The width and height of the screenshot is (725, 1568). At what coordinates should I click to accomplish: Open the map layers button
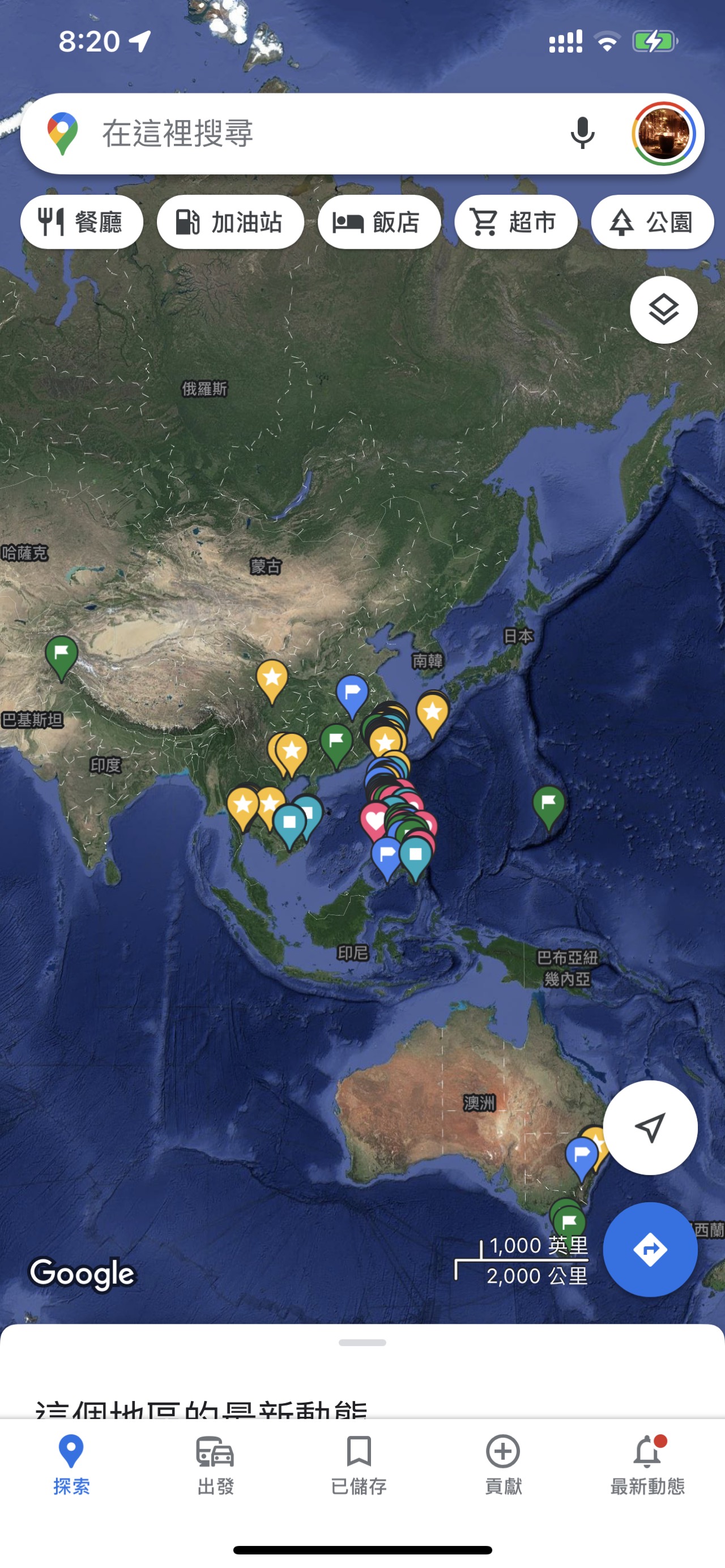[x=663, y=310]
